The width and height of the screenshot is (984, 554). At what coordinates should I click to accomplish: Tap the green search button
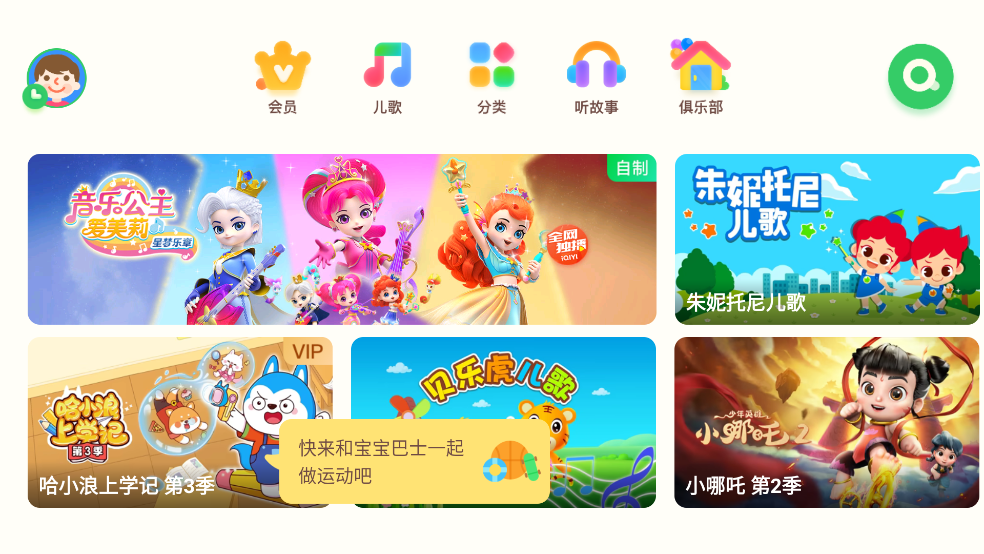[x=920, y=77]
